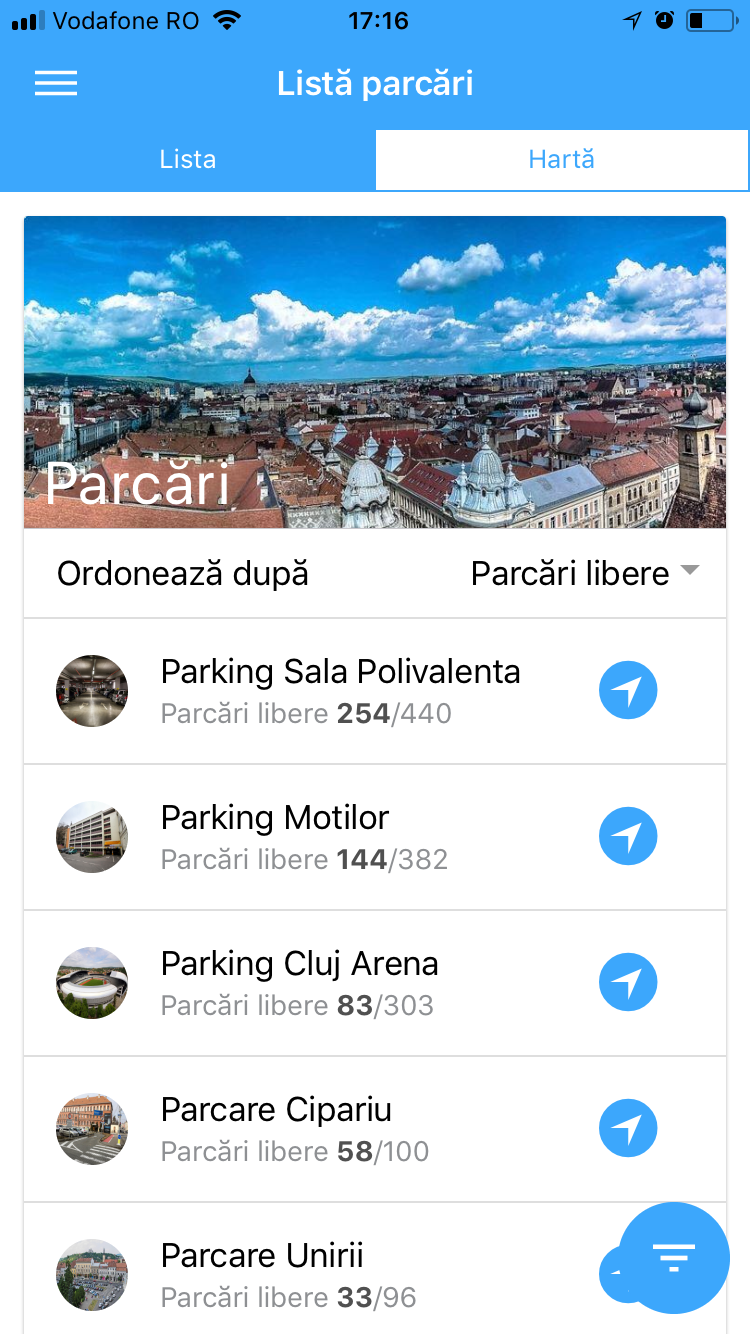The height and width of the screenshot is (1334, 750).
Task: Get directions to Parcare Cipariu
Action: [x=628, y=1128]
